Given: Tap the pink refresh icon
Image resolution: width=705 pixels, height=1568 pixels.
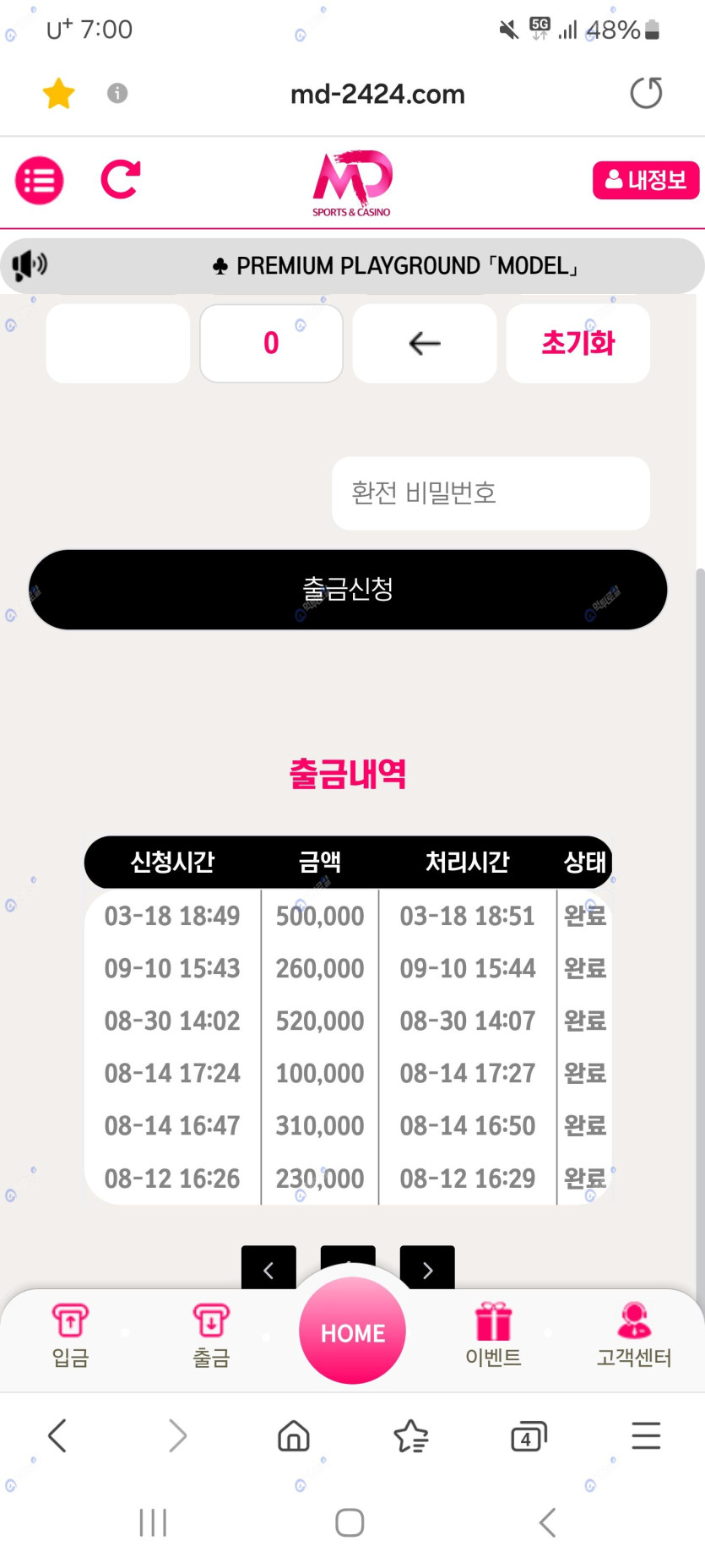Looking at the screenshot, I should click(x=120, y=179).
